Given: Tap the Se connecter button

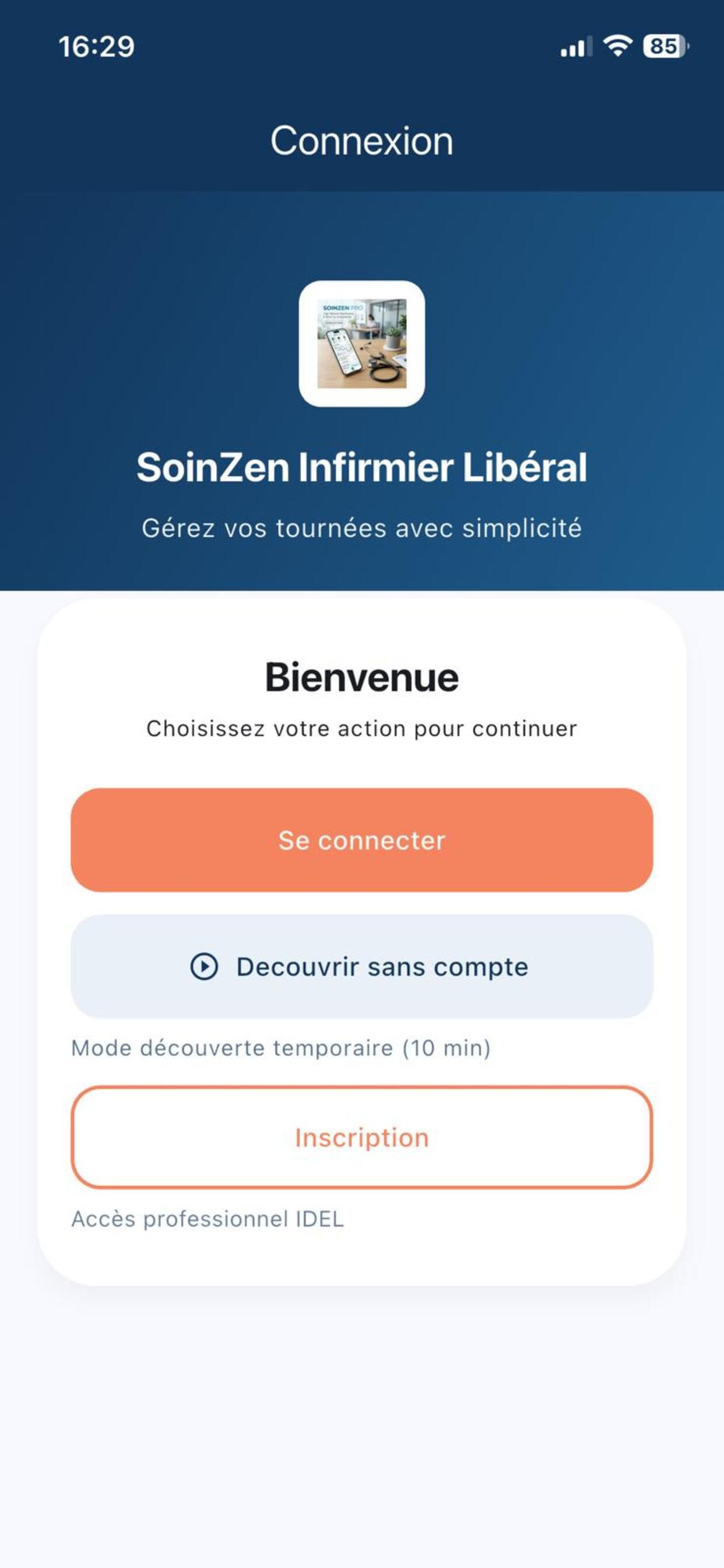Looking at the screenshot, I should pyautogui.click(x=361, y=840).
